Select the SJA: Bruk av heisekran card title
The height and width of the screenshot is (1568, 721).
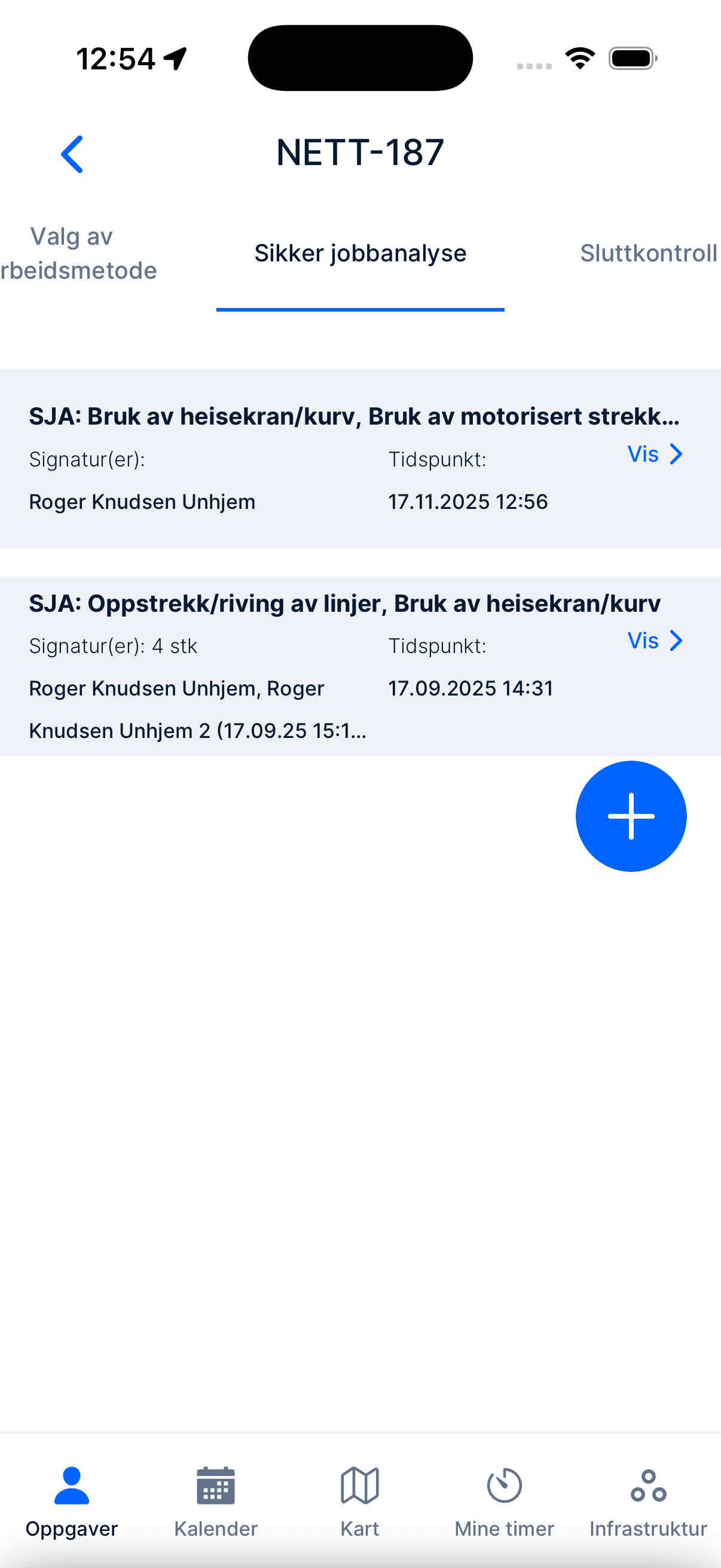click(x=355, y=416)
